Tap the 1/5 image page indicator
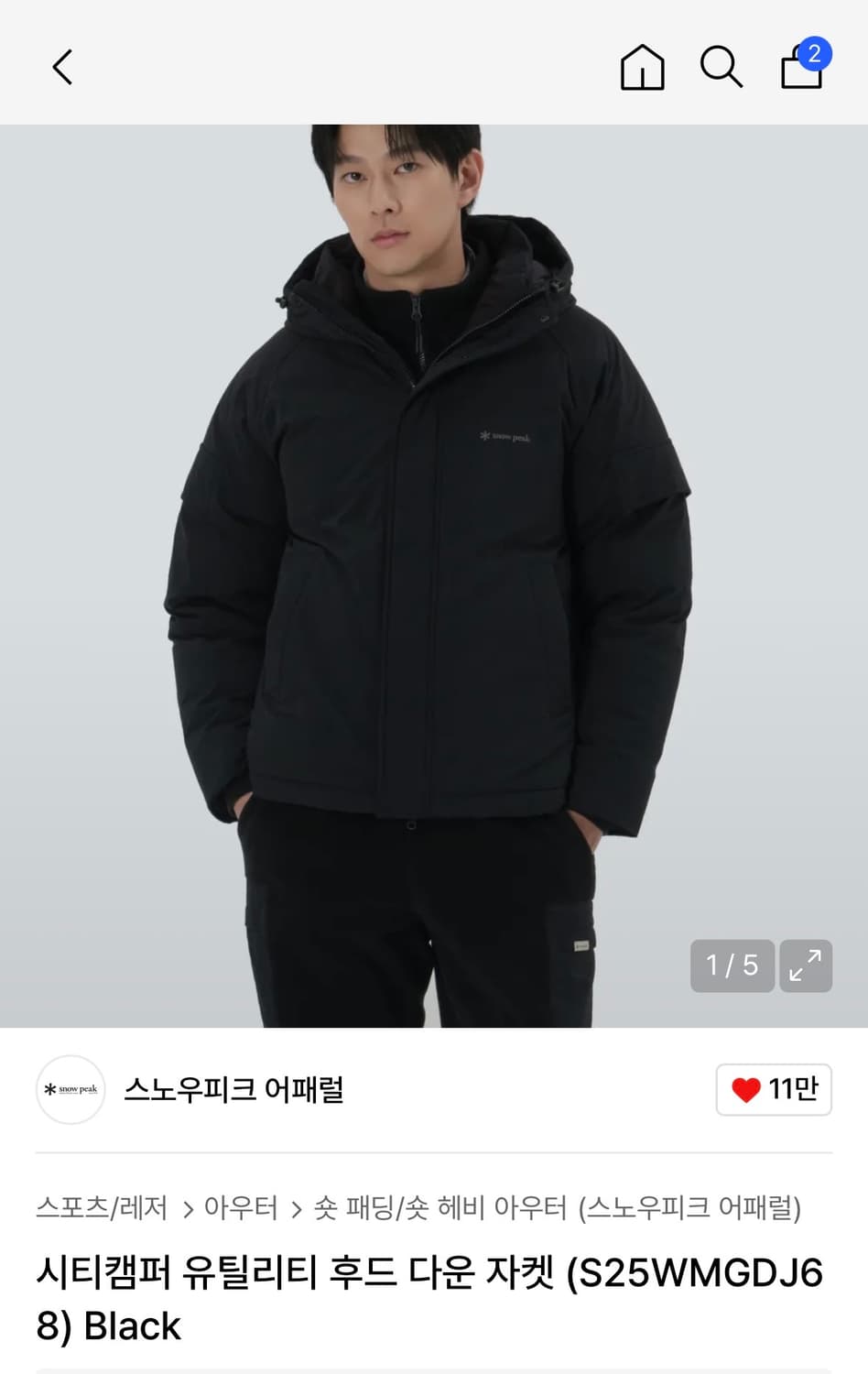Image resolution: width=868 pixels, height=1374 pixels. click(731, 965)
